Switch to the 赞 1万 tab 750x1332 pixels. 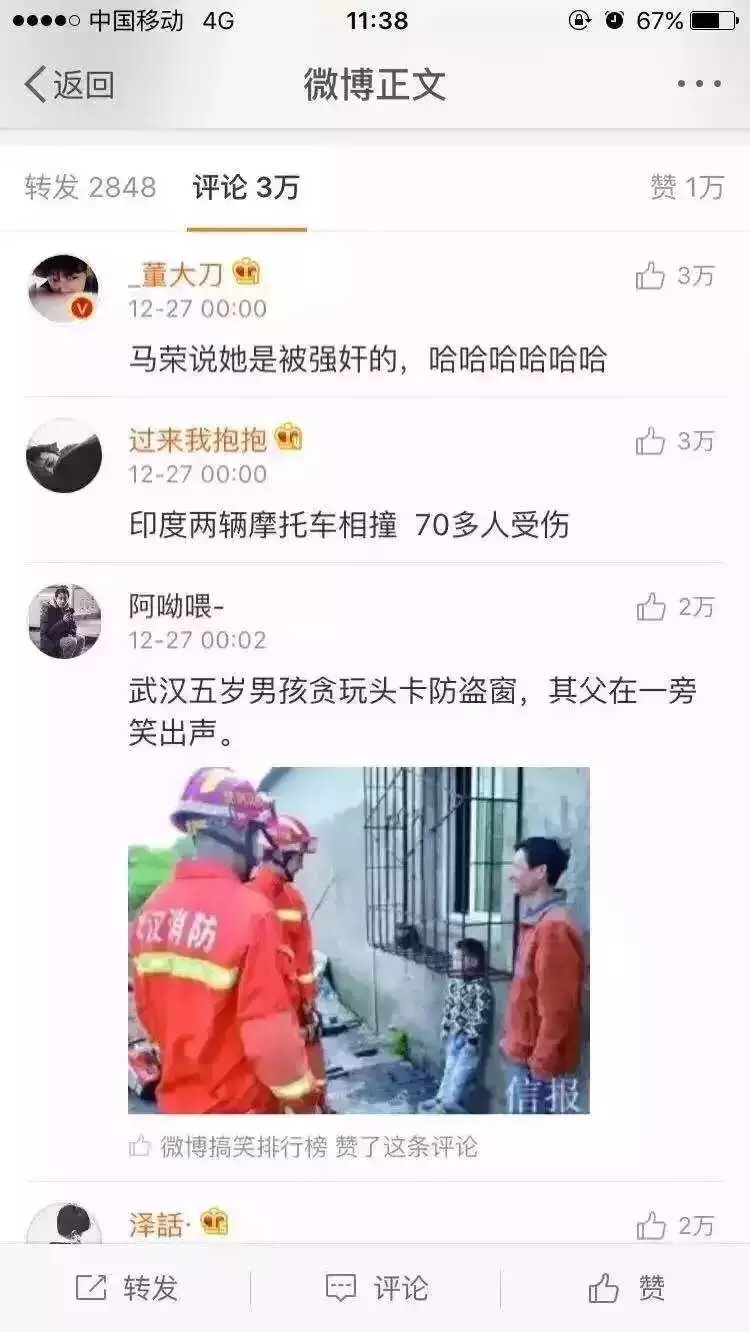point(687,187)
